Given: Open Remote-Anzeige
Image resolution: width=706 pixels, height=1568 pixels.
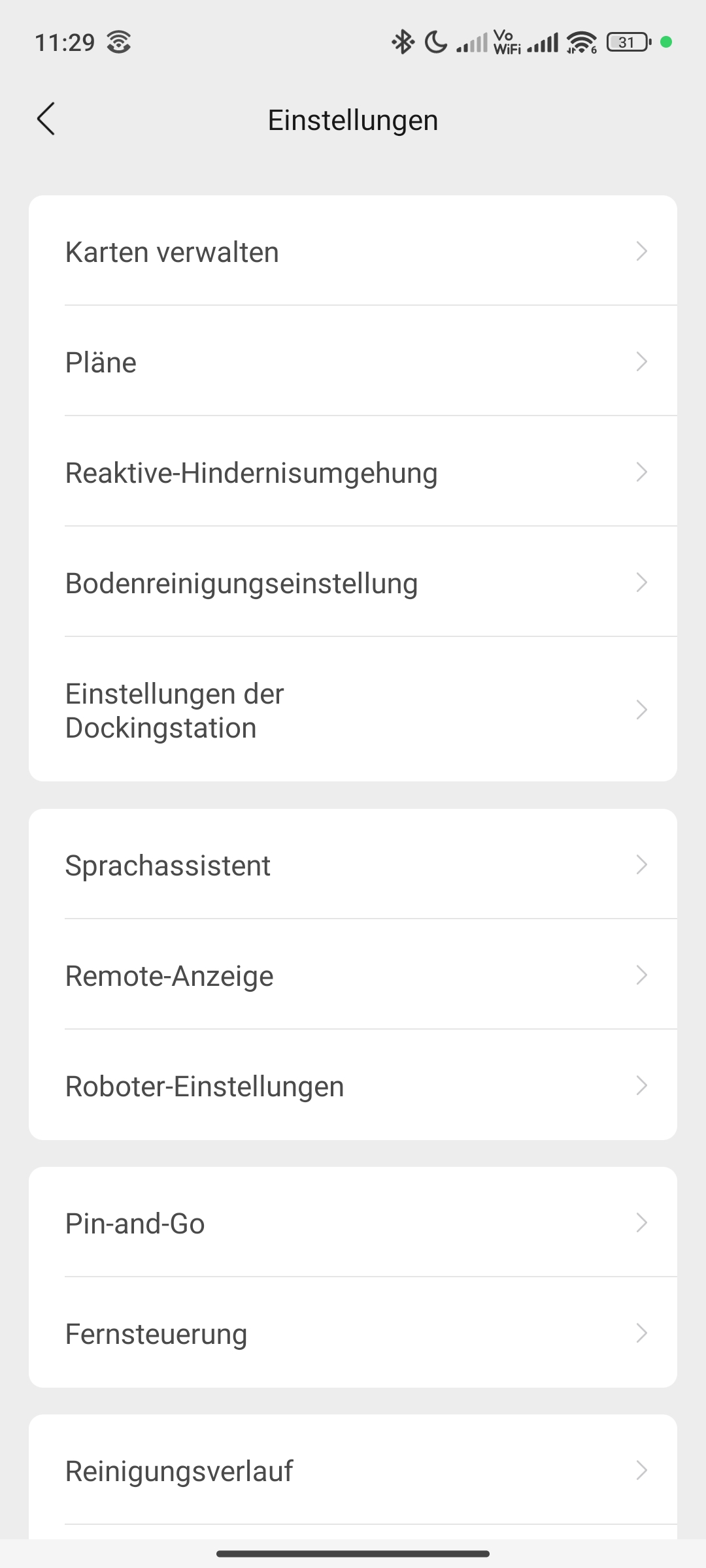Looking at the screenshot, I should pyautogui.click(x=353, y=975).
